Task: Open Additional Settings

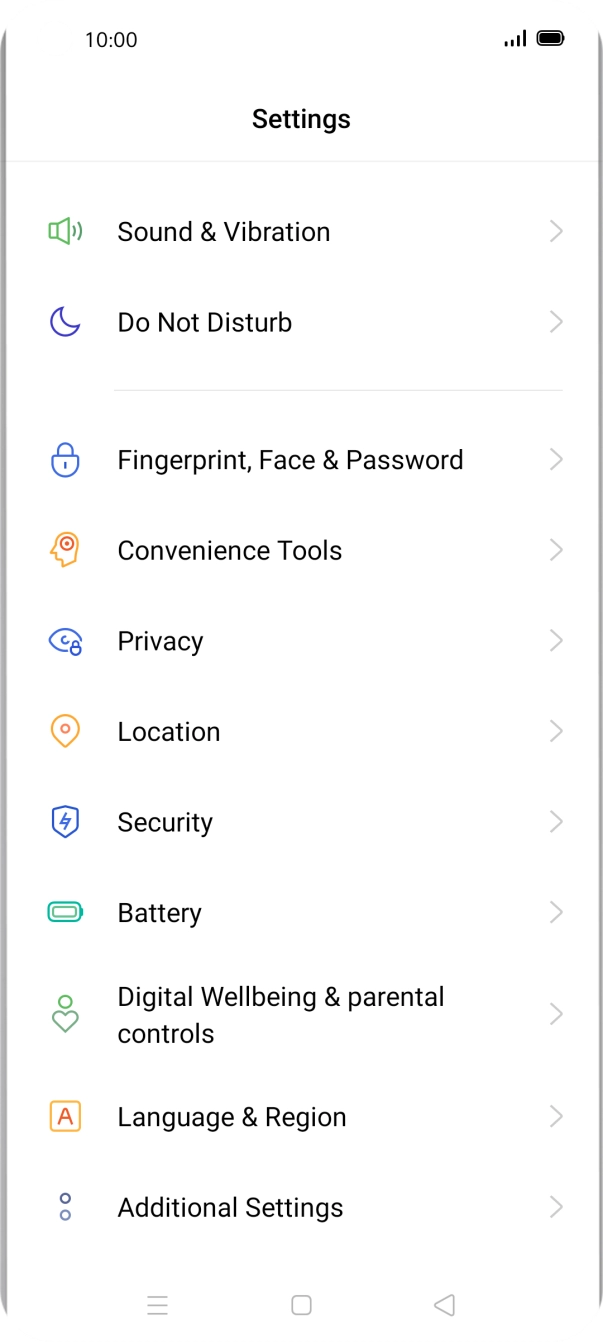Action: (x=300, y=1207)
